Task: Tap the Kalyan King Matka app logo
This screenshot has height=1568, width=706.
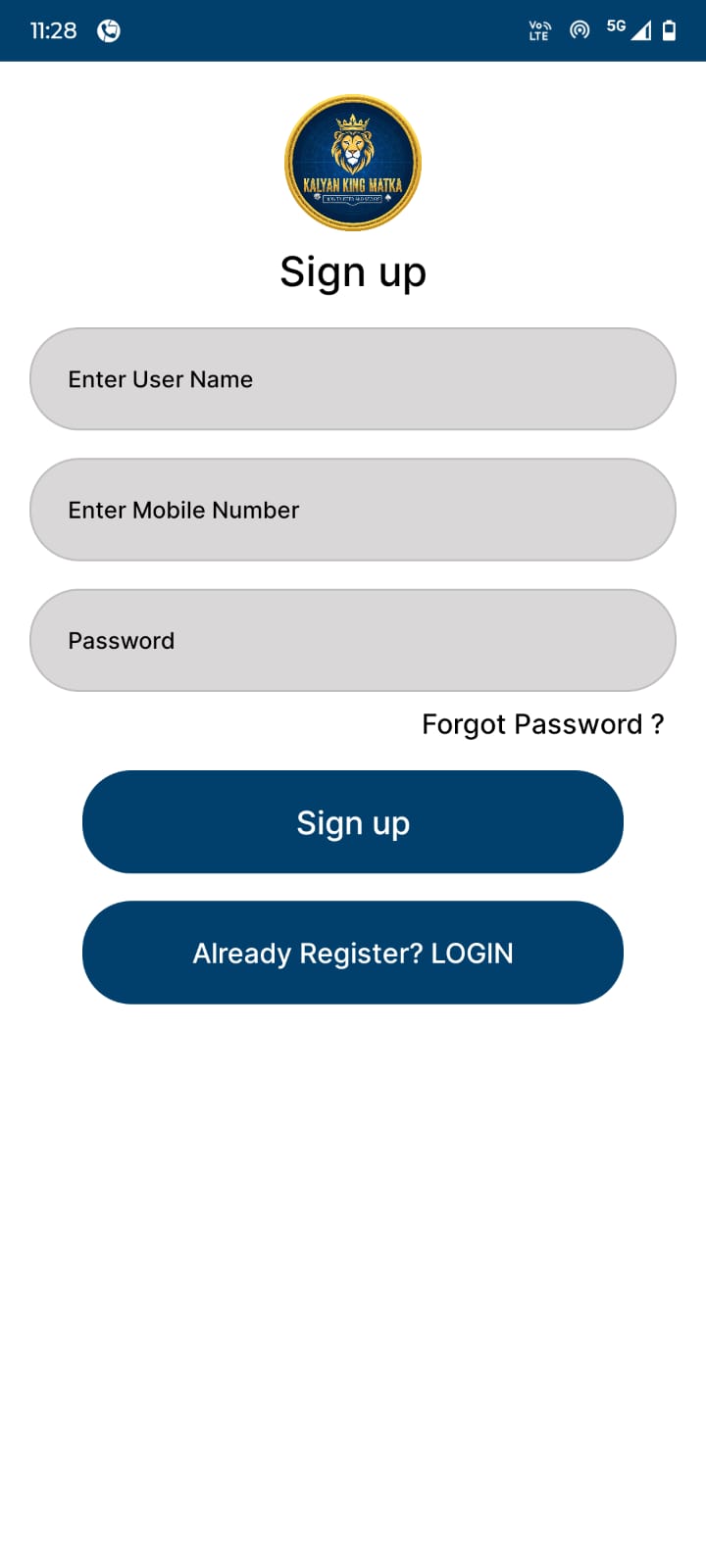Action: click(353, 162)
